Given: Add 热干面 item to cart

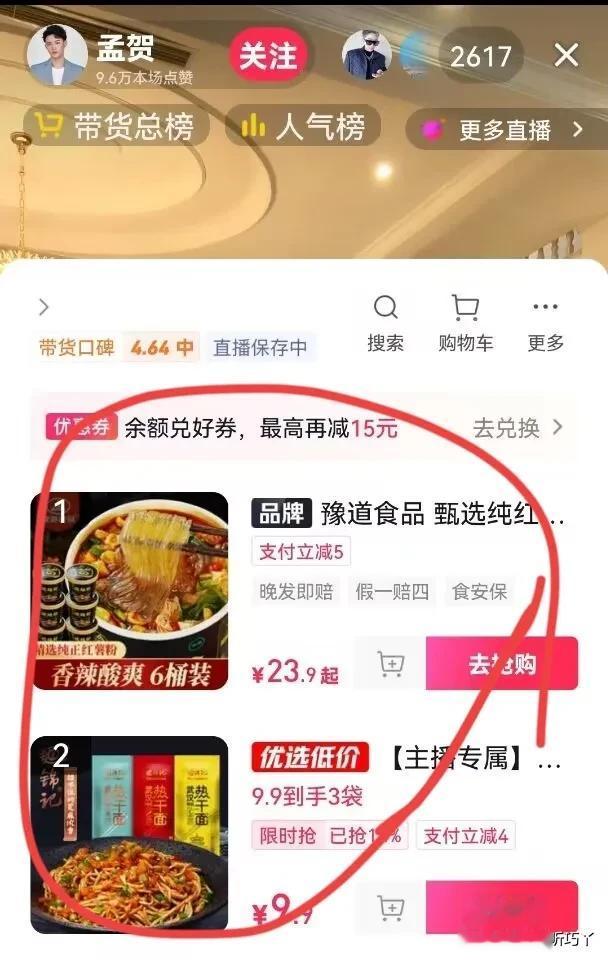Looking at the screenshot, I should coord(390,908).
